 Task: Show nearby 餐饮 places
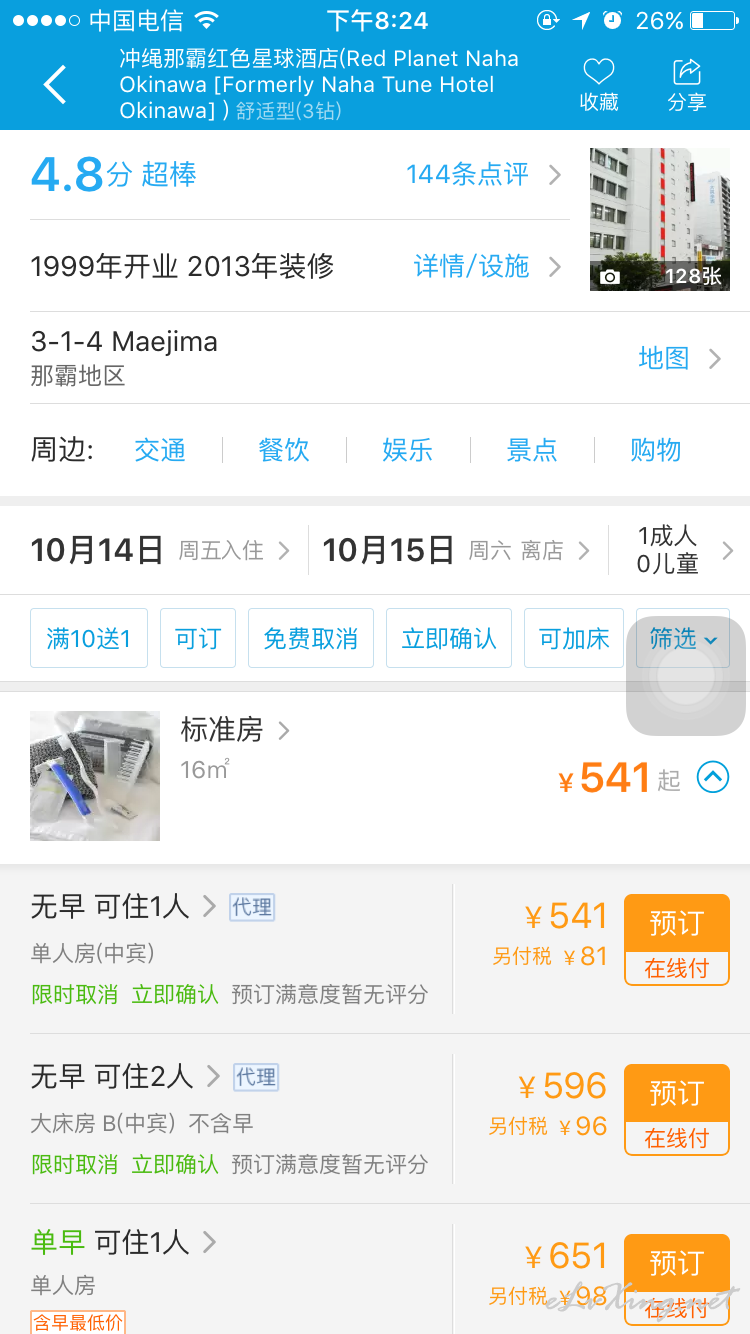(x=284, y=450)
